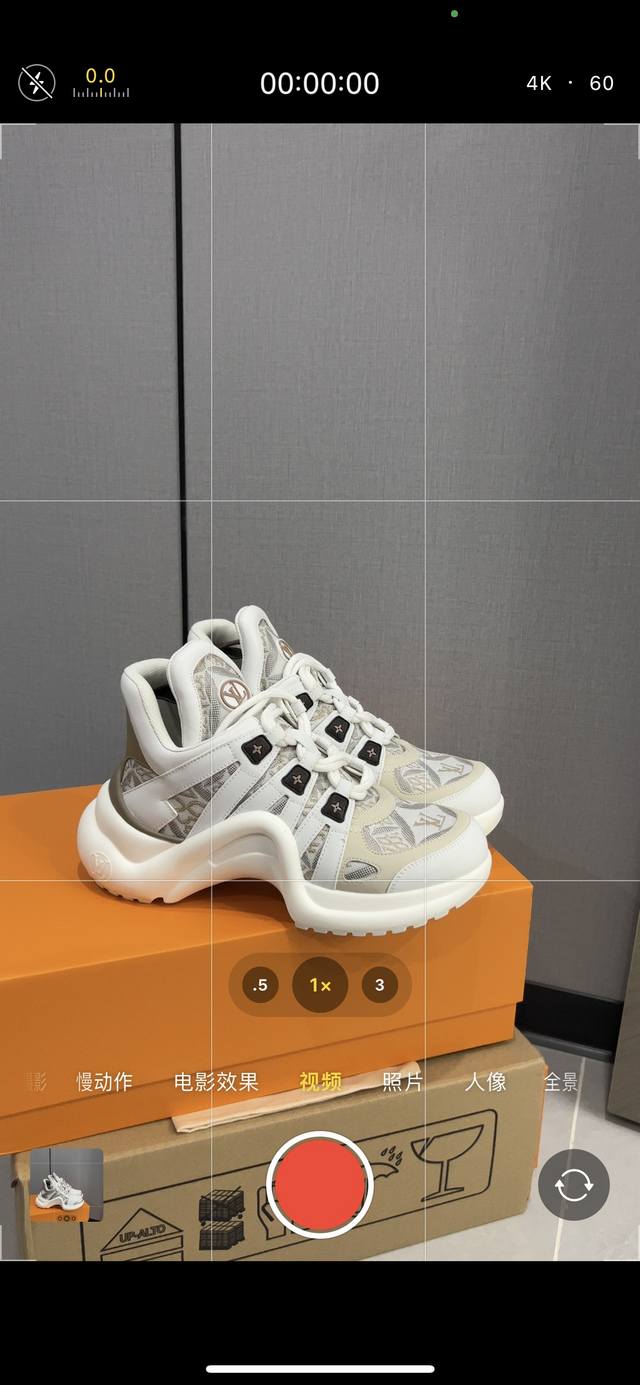Tap the exposure 0.0 indicator

click(100, 82)
